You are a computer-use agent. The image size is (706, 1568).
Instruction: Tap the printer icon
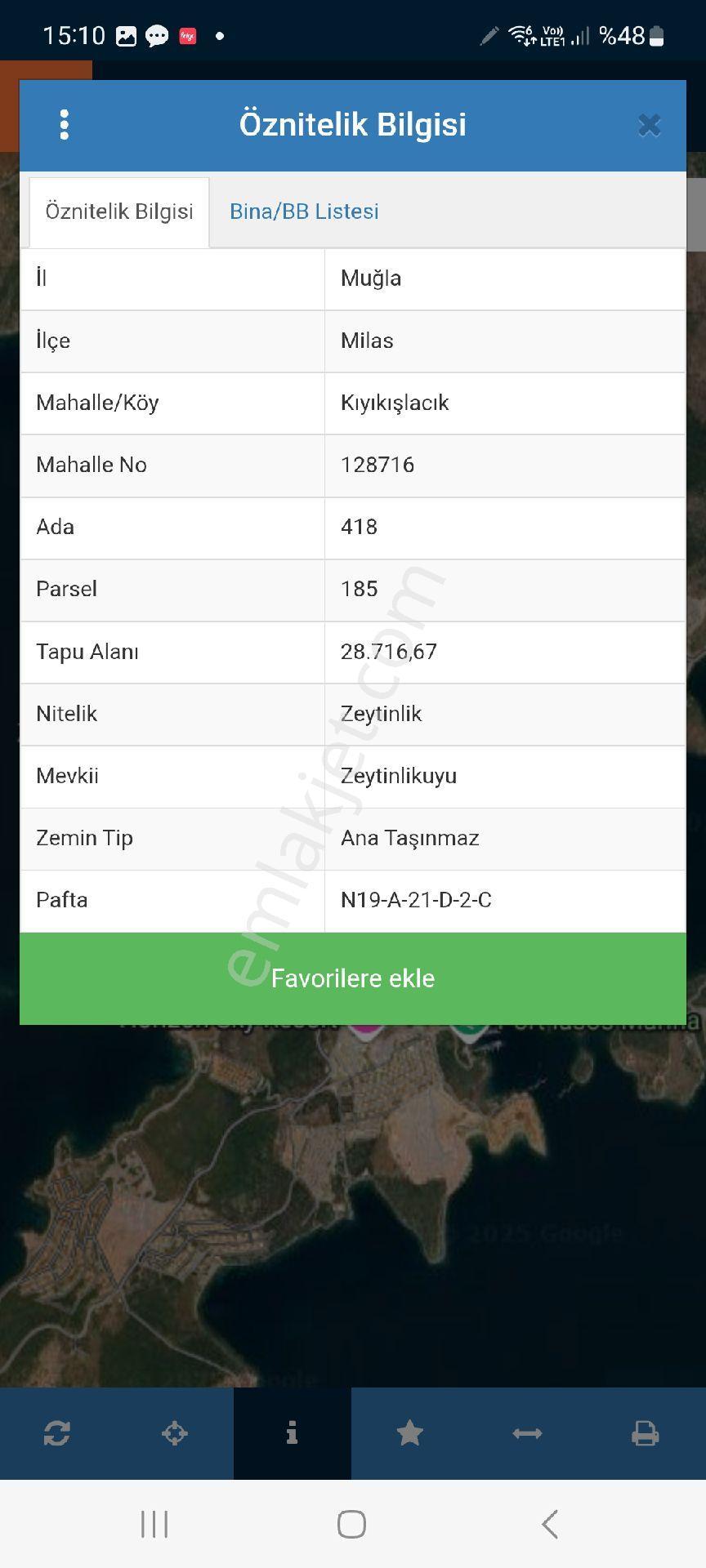(645, 1433)
